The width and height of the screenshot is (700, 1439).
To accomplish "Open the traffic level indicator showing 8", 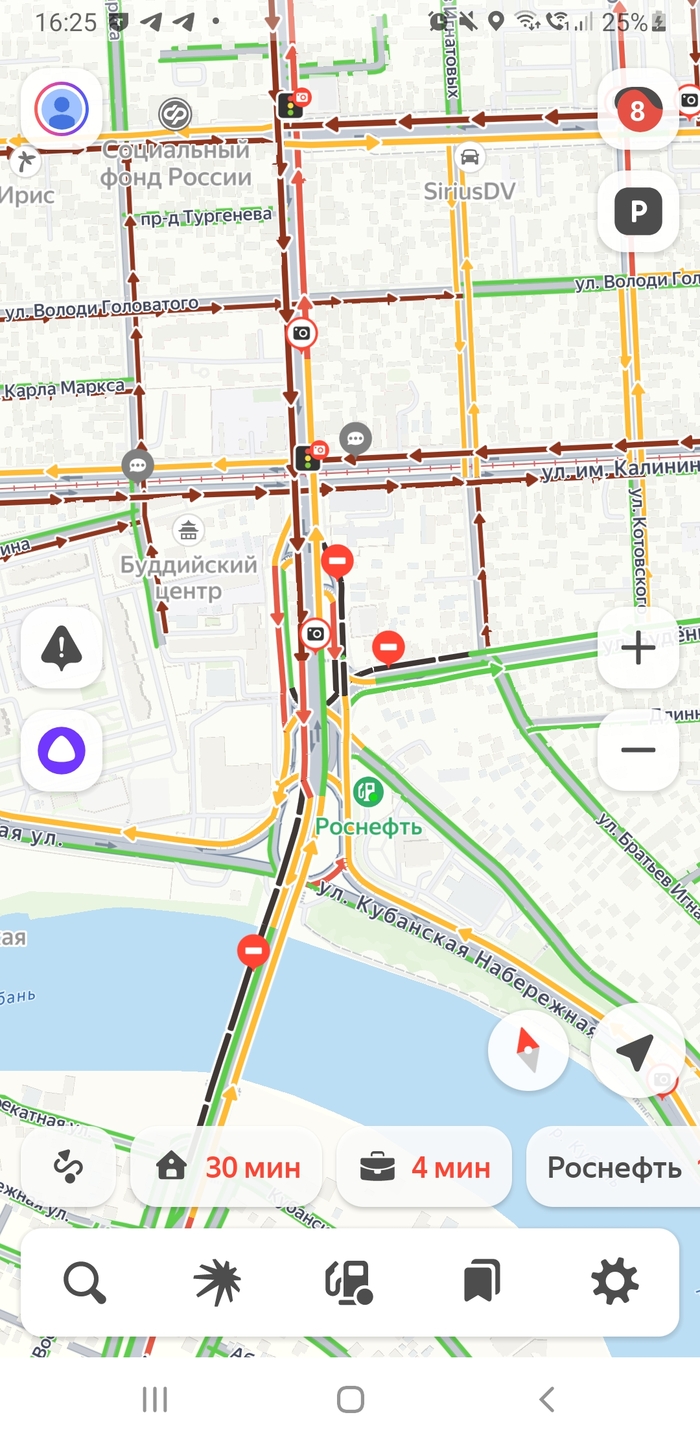I will click(637, 110).
